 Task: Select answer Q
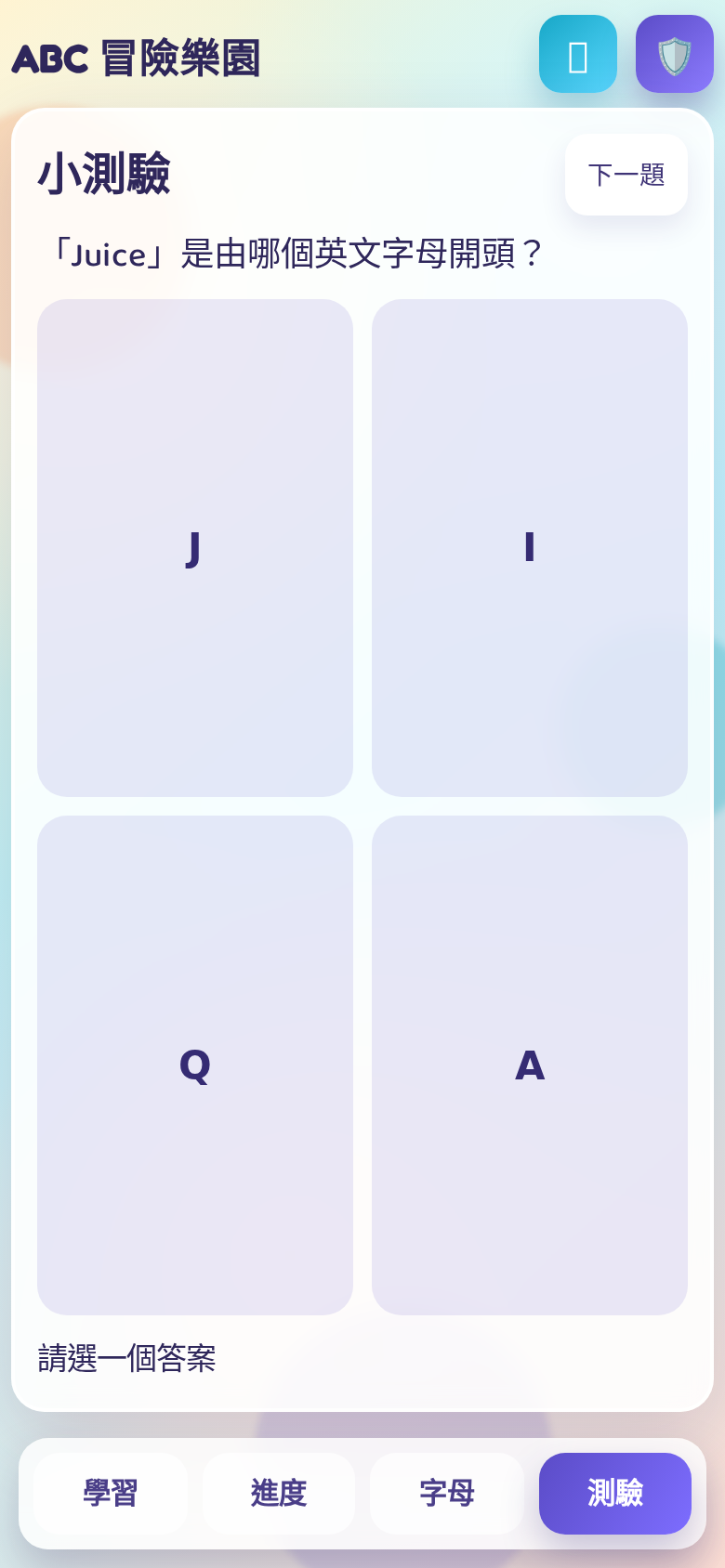coord(195,1065)
